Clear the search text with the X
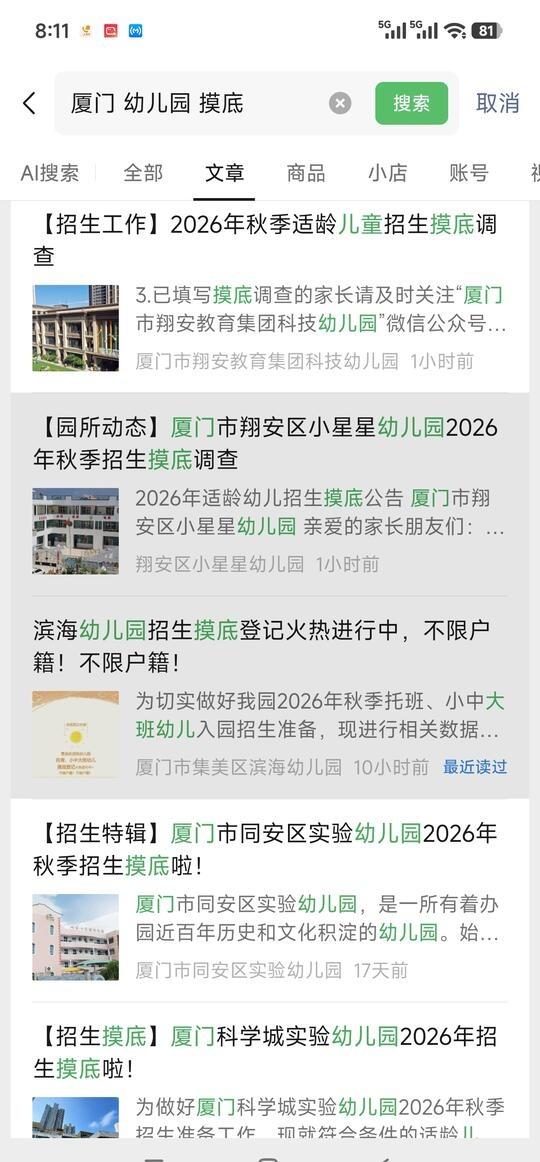Screen dimensions: 540x1162 pyautogui.click(x=340, y=103)
